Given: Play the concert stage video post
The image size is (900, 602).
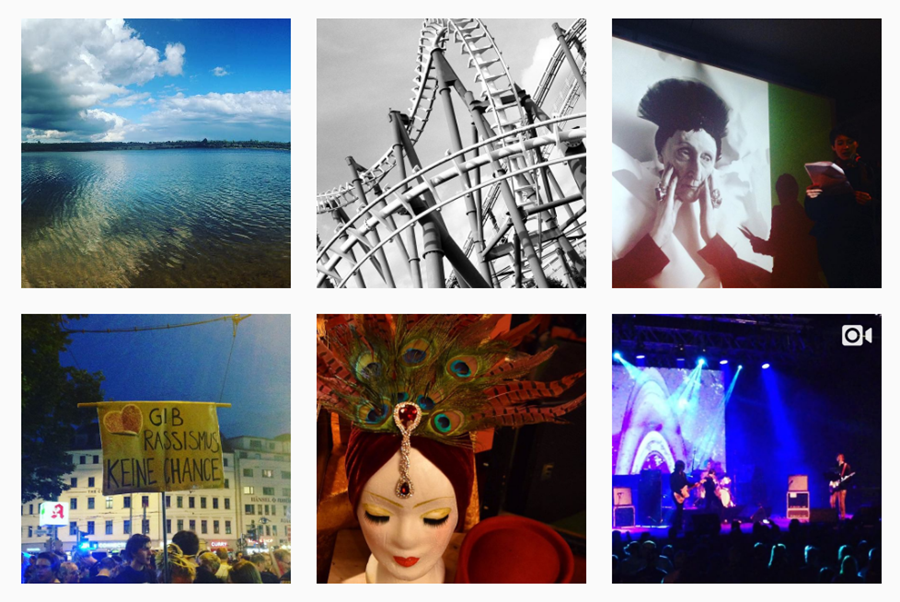Looking at the screenshot, I should [x=746, y=448].
